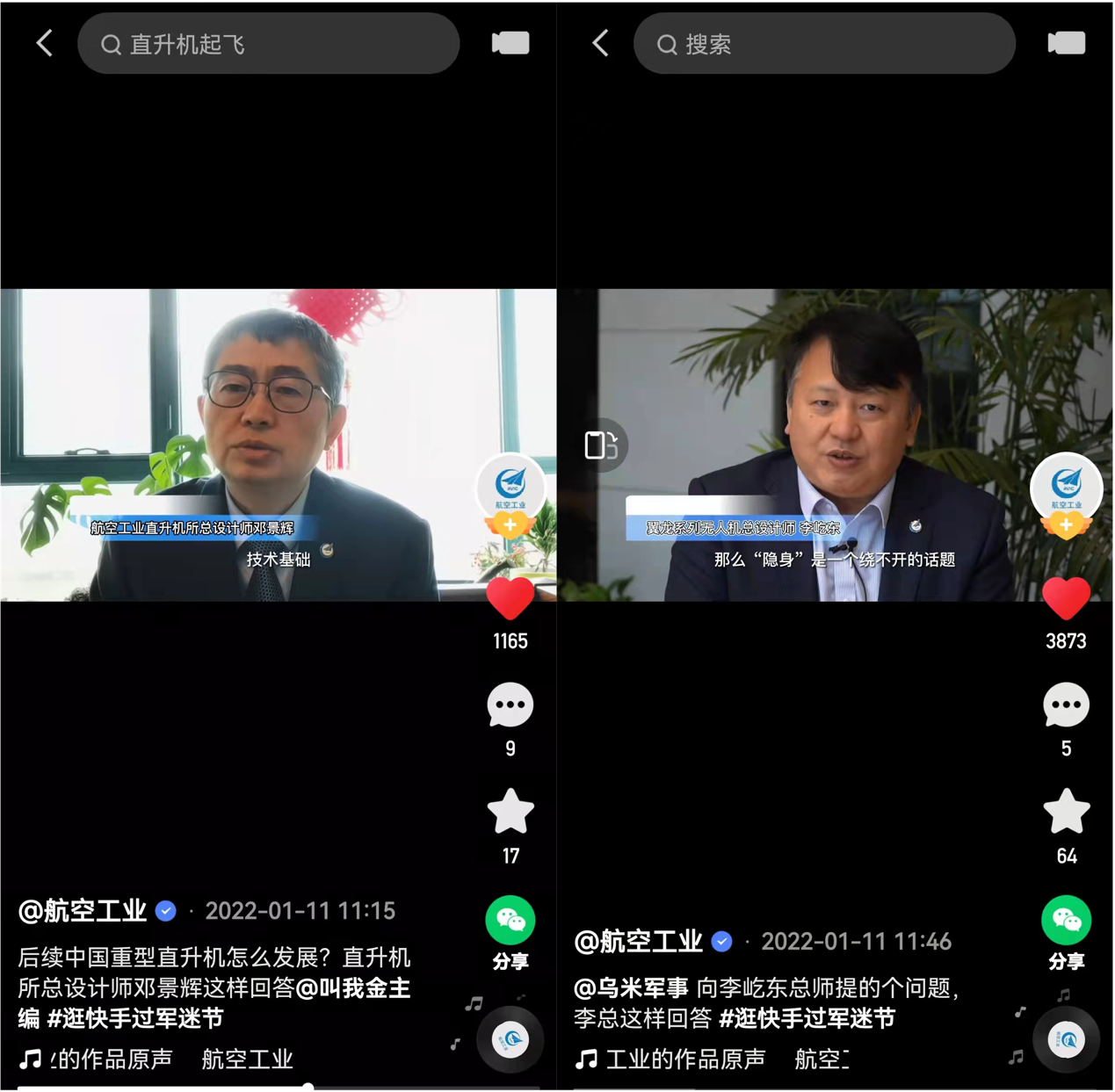Rotate the 李屹东 video to fullscreen landscape
Viewport: 1115px width, 1092px height.
[602, 445]
